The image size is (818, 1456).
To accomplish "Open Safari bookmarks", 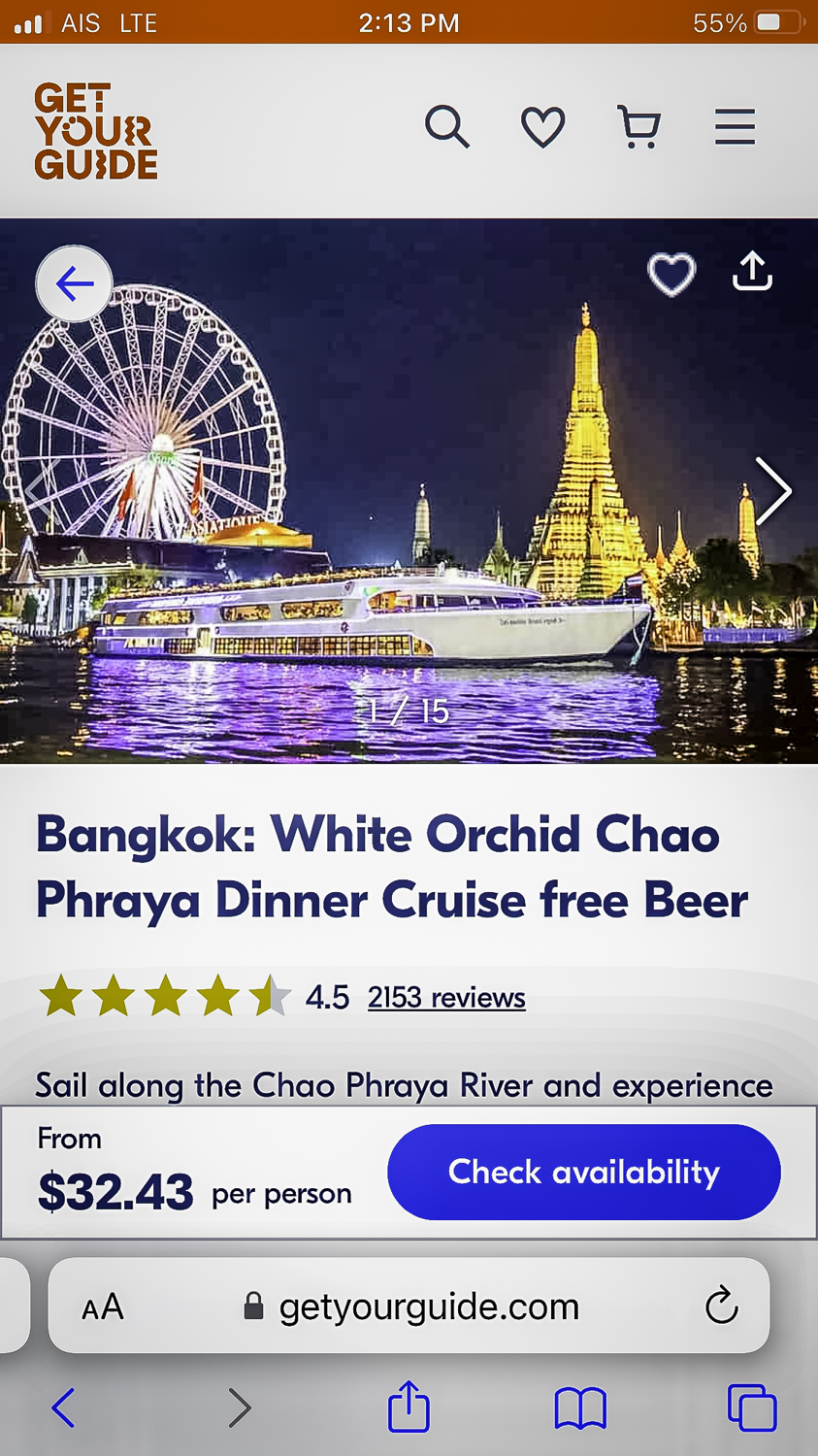I will click(580, 1407).
